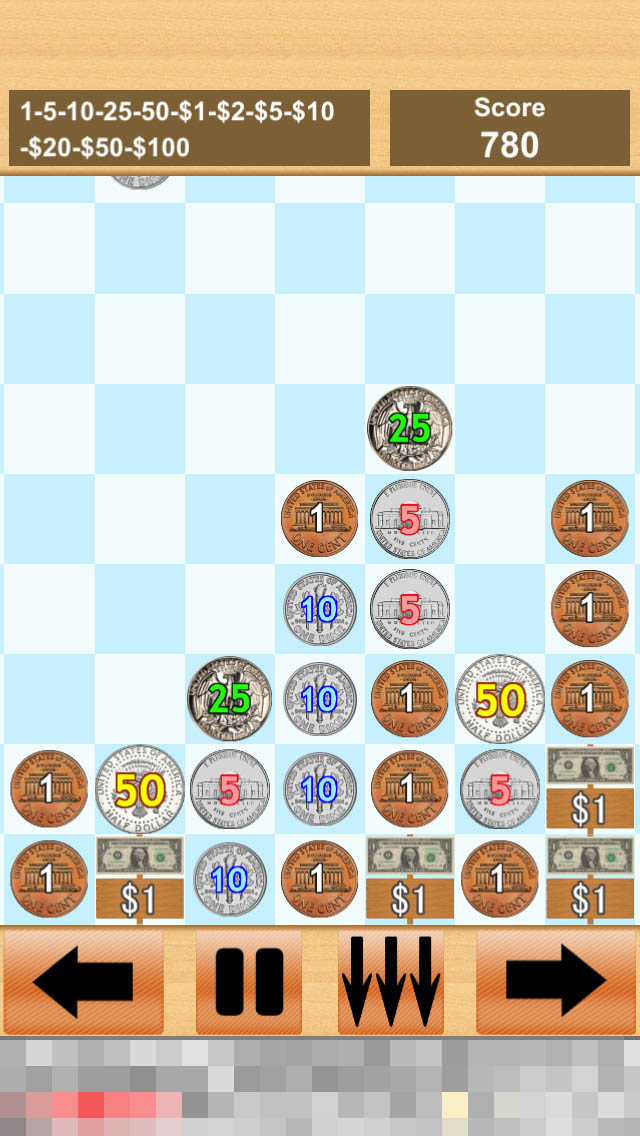The width and height of the screenshot is (640, 1136).
Task: Move the falling coin left
Action: 83,981
